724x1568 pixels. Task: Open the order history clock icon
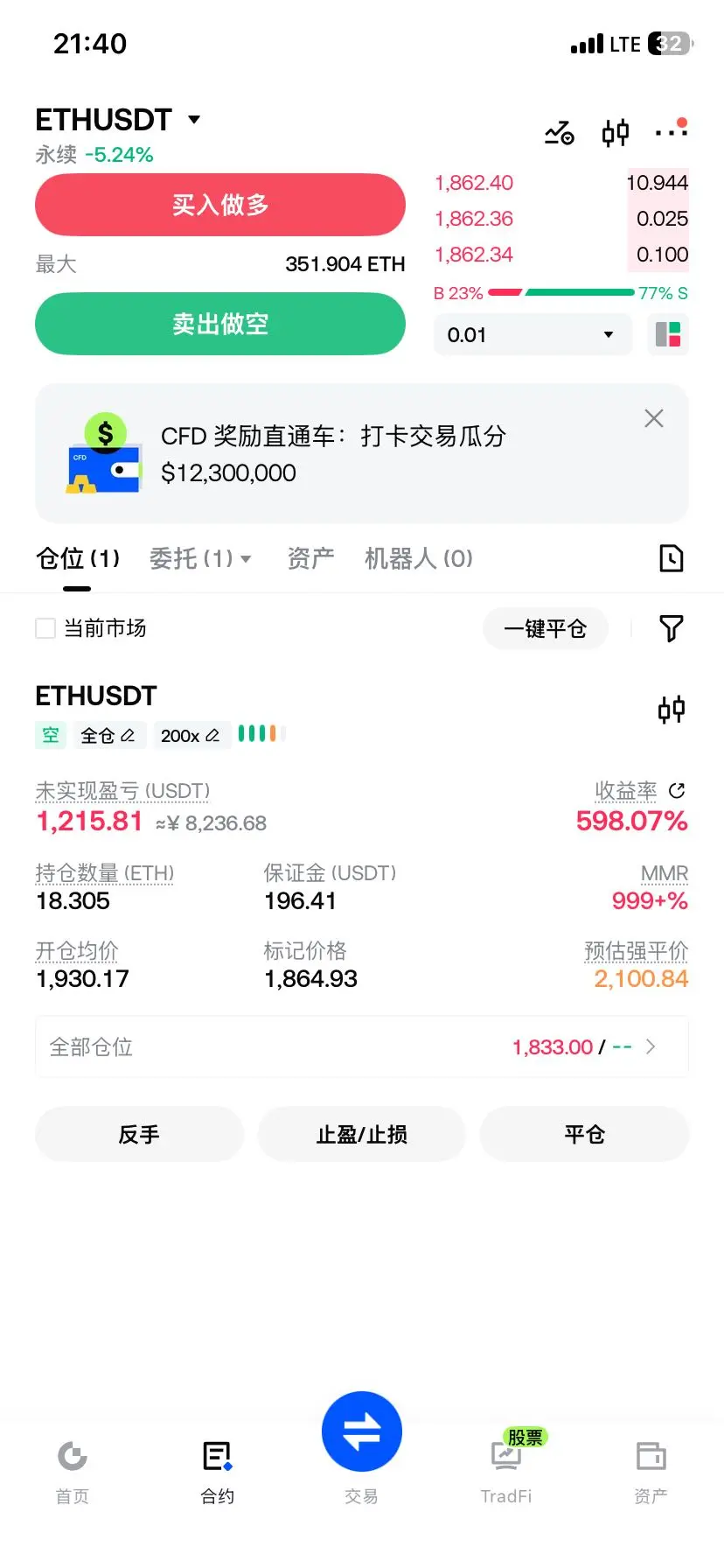coord(671,558)
